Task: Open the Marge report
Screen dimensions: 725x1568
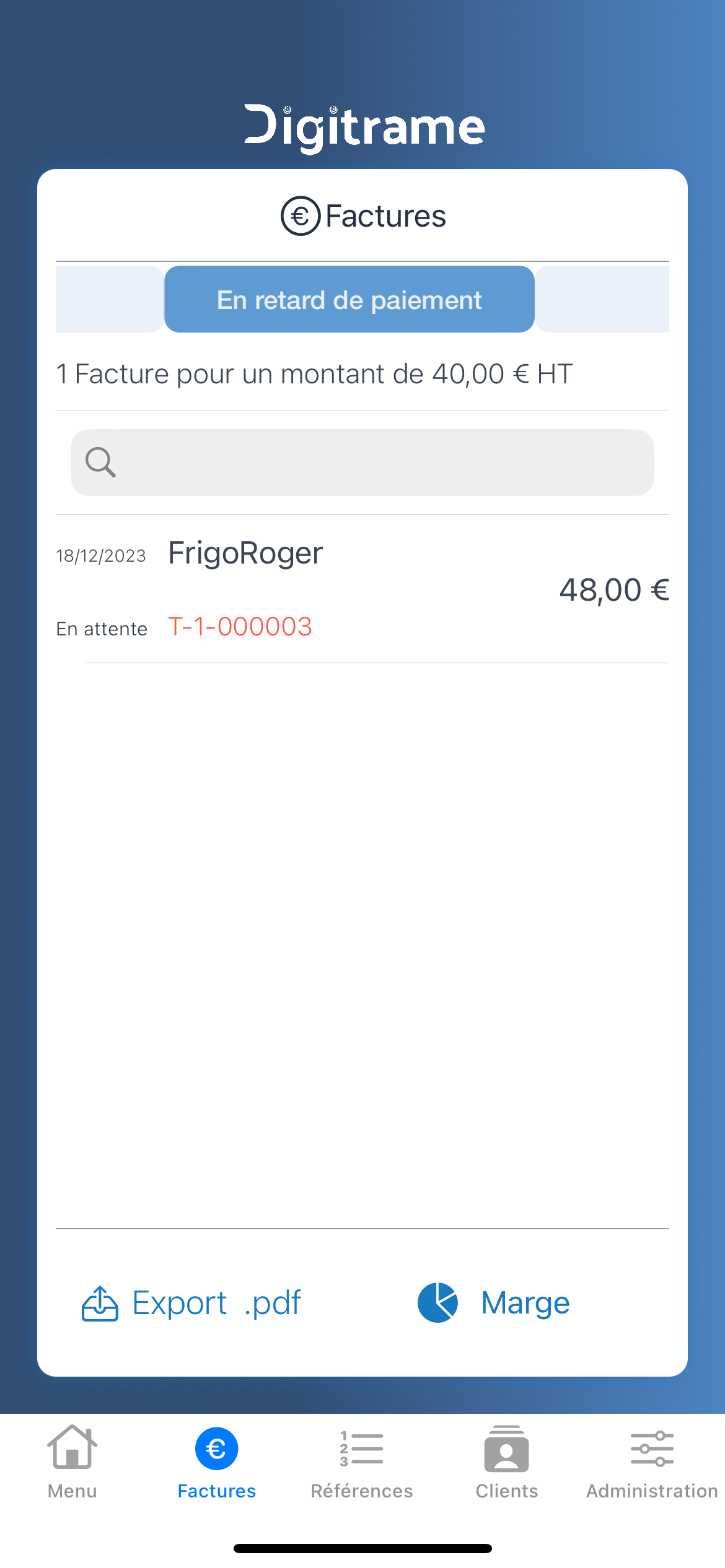Action: click(x=494, y=1303)
